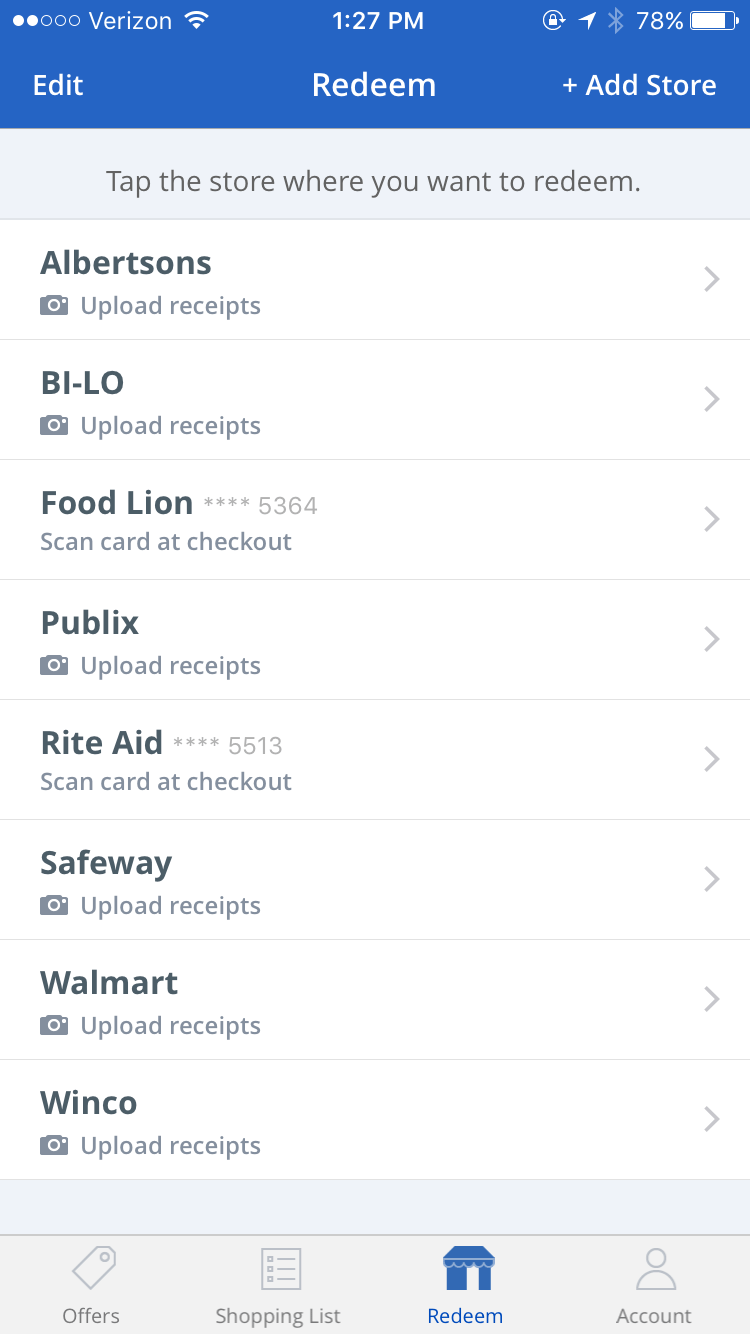The width and height of the screenshot is (750, 1334).
Task: Expand the Albertsons row chevron
Action: (x=711, y=279)
